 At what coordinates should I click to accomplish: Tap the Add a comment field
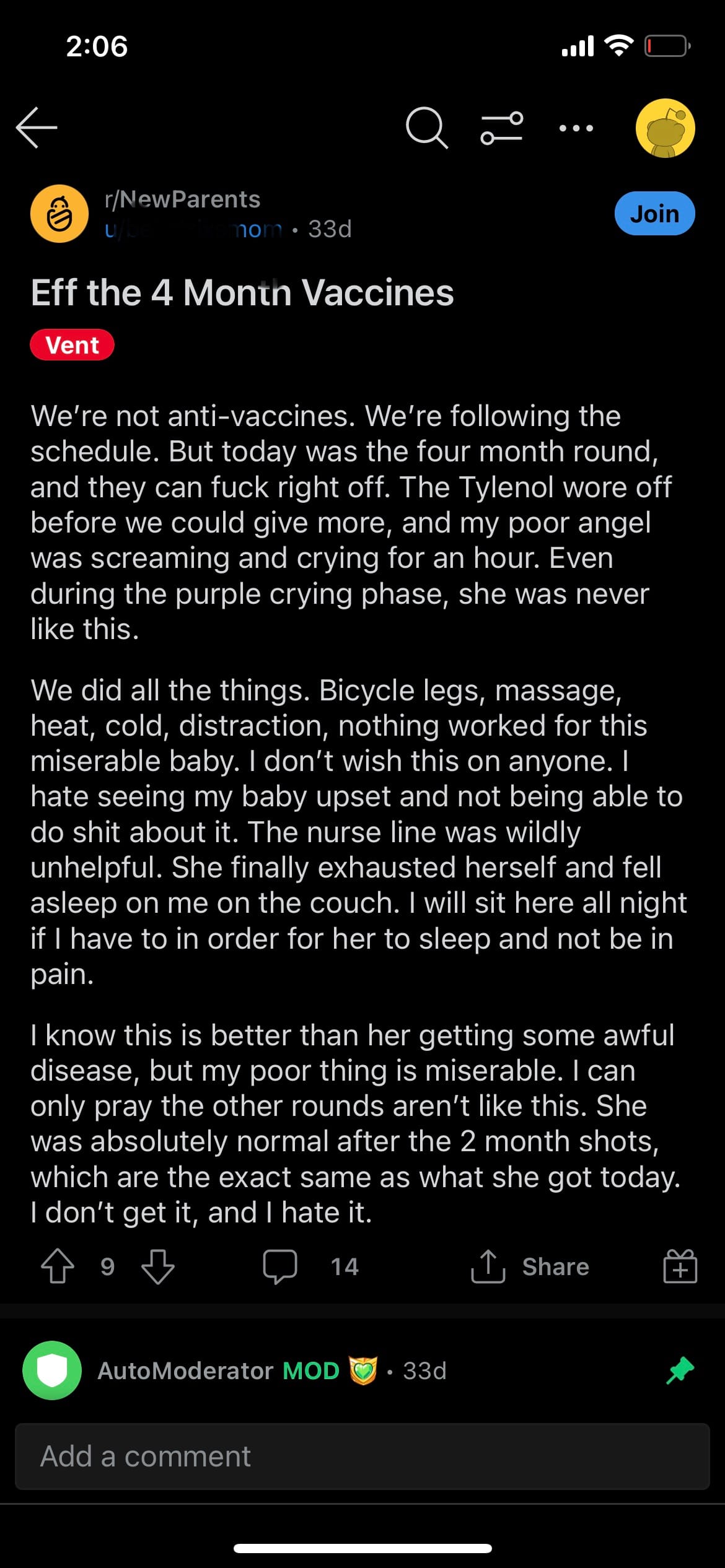[x=362, y=1457]
